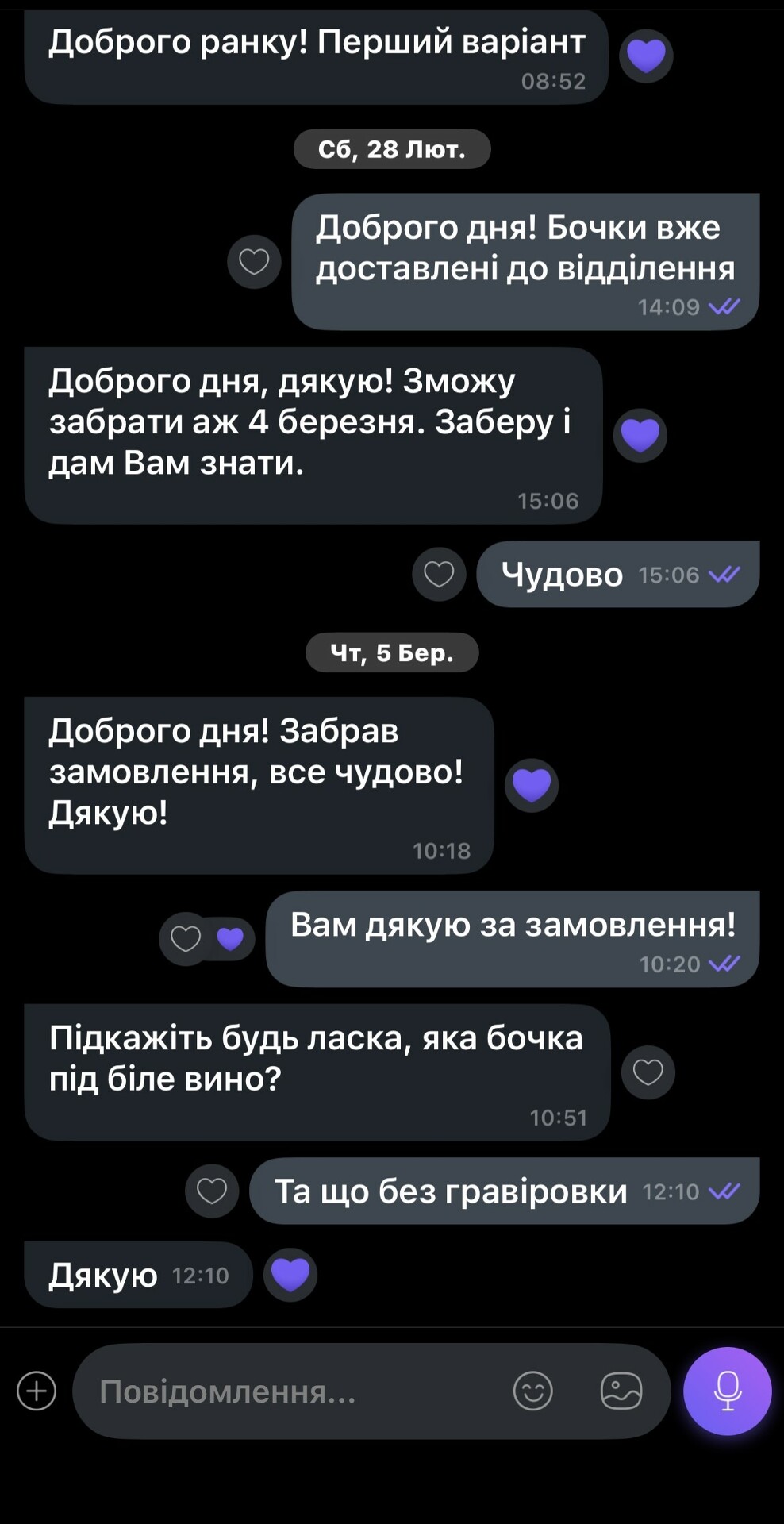Image resolution: width=784 pixels, height=1524 pixels.
Task: Open the sticker and emoji picker
Action: pos(532,1391)
